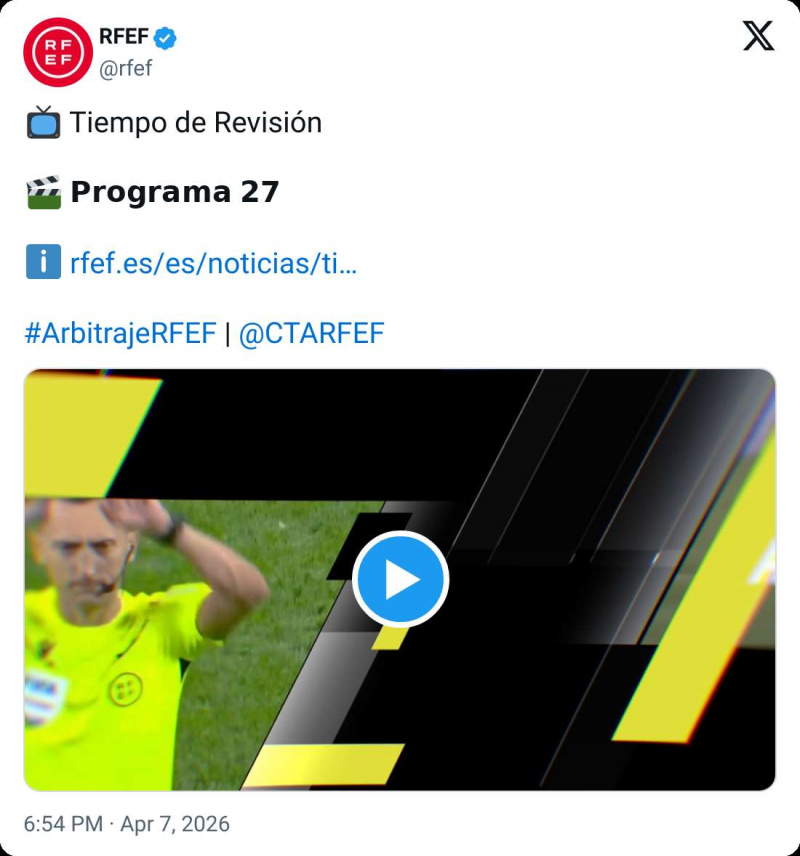800x856 pixels.
Task: Open the X logo in the corner
Action: [758, 37]
